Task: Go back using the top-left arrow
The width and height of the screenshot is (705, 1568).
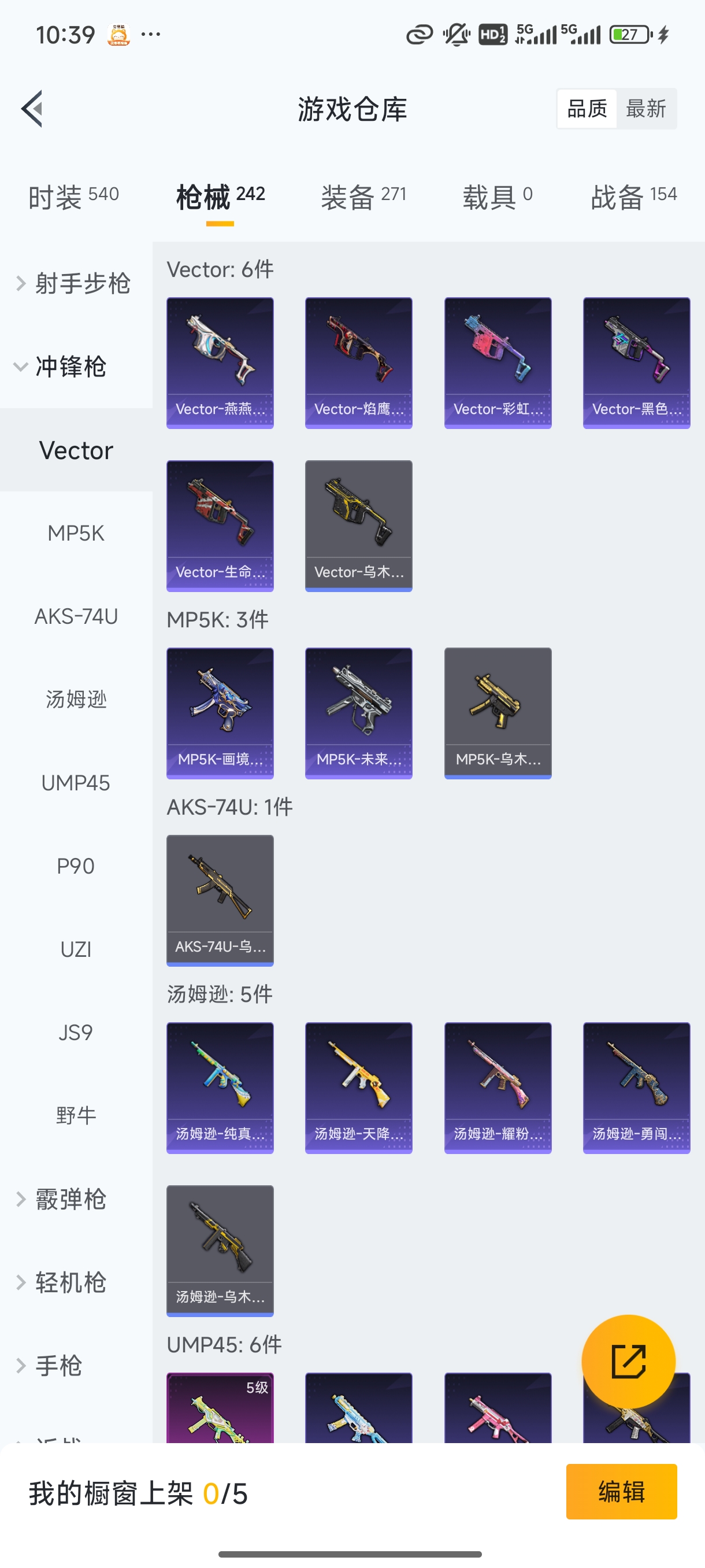Action: point(32,109)
